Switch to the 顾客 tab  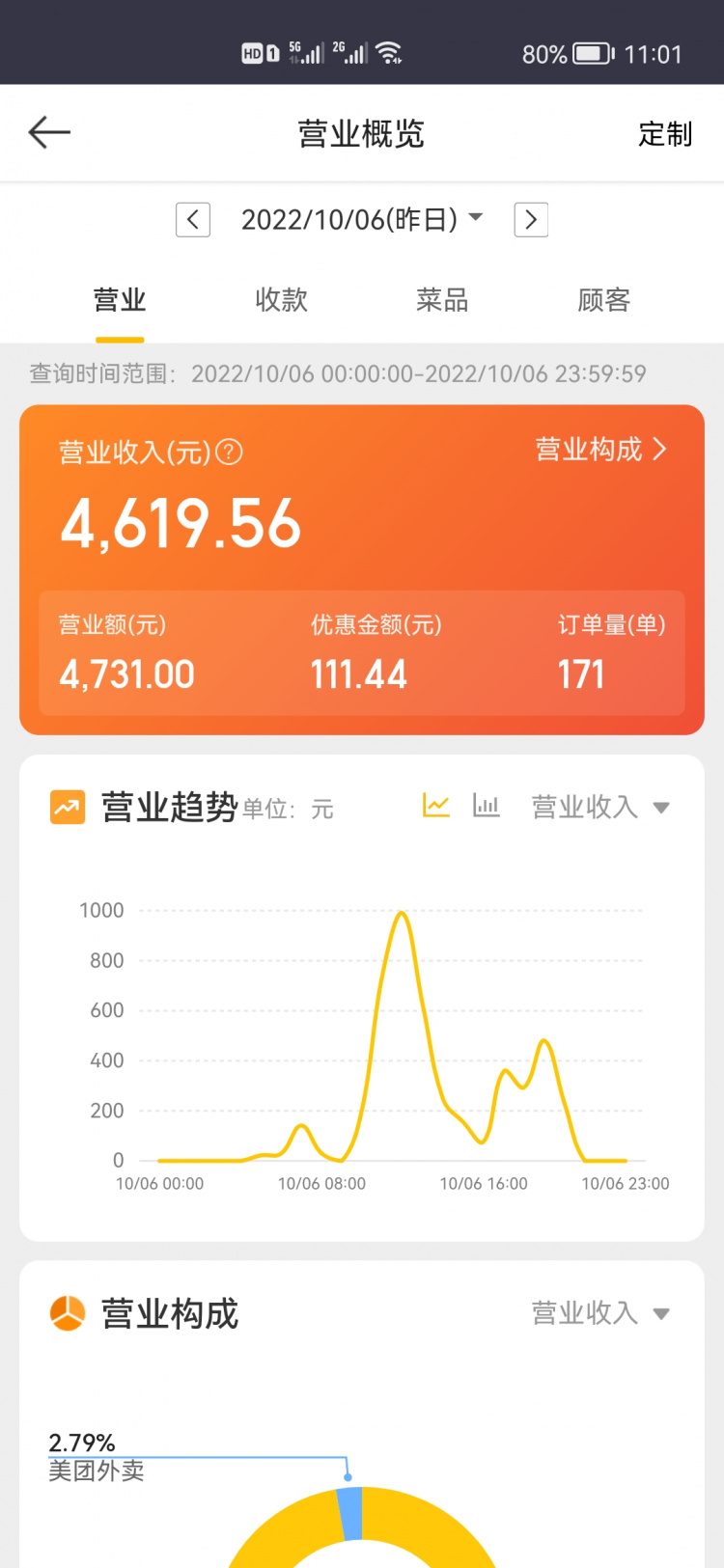click(603, 300)
